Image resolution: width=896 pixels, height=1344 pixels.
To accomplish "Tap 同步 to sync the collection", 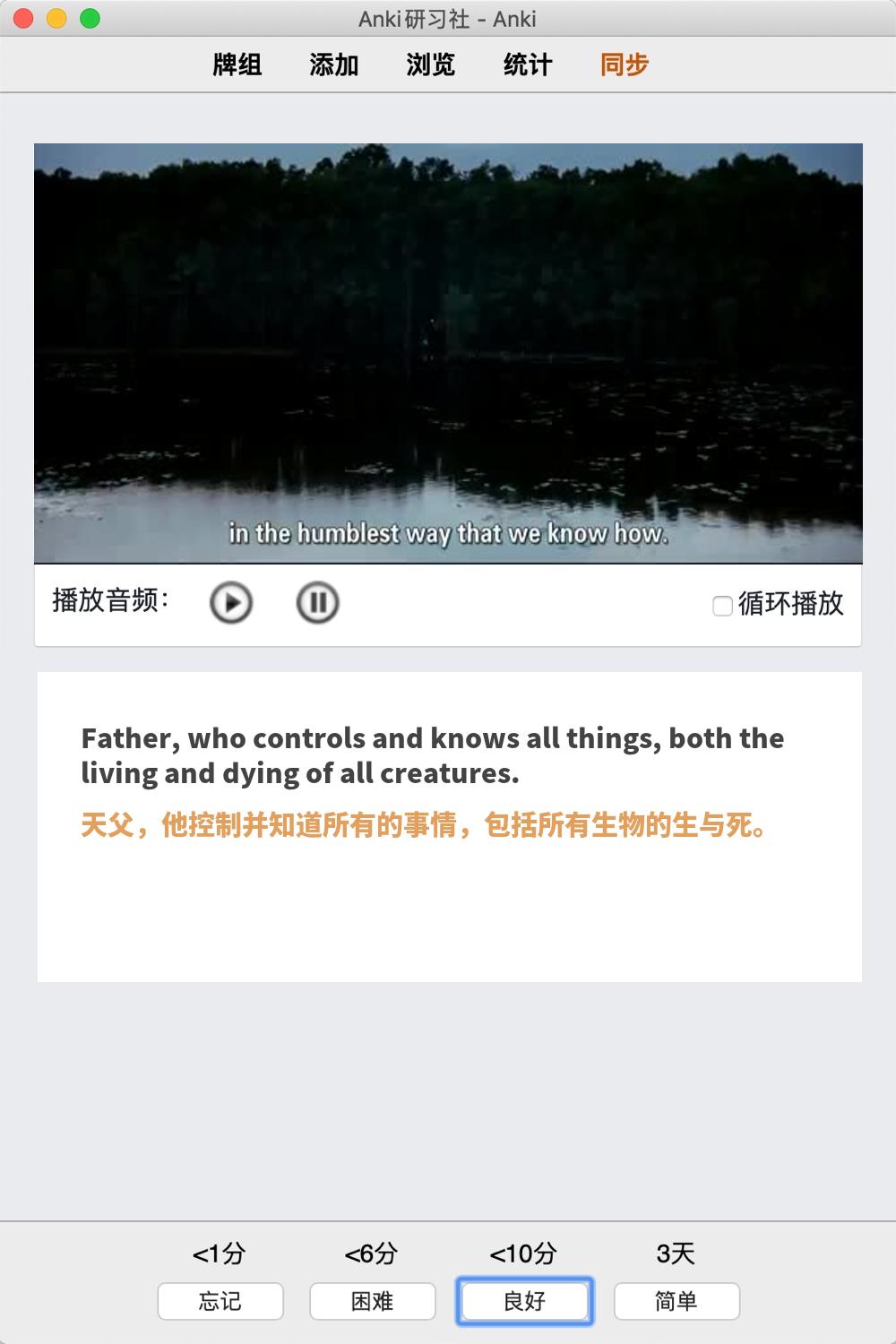I will (624, 65).
